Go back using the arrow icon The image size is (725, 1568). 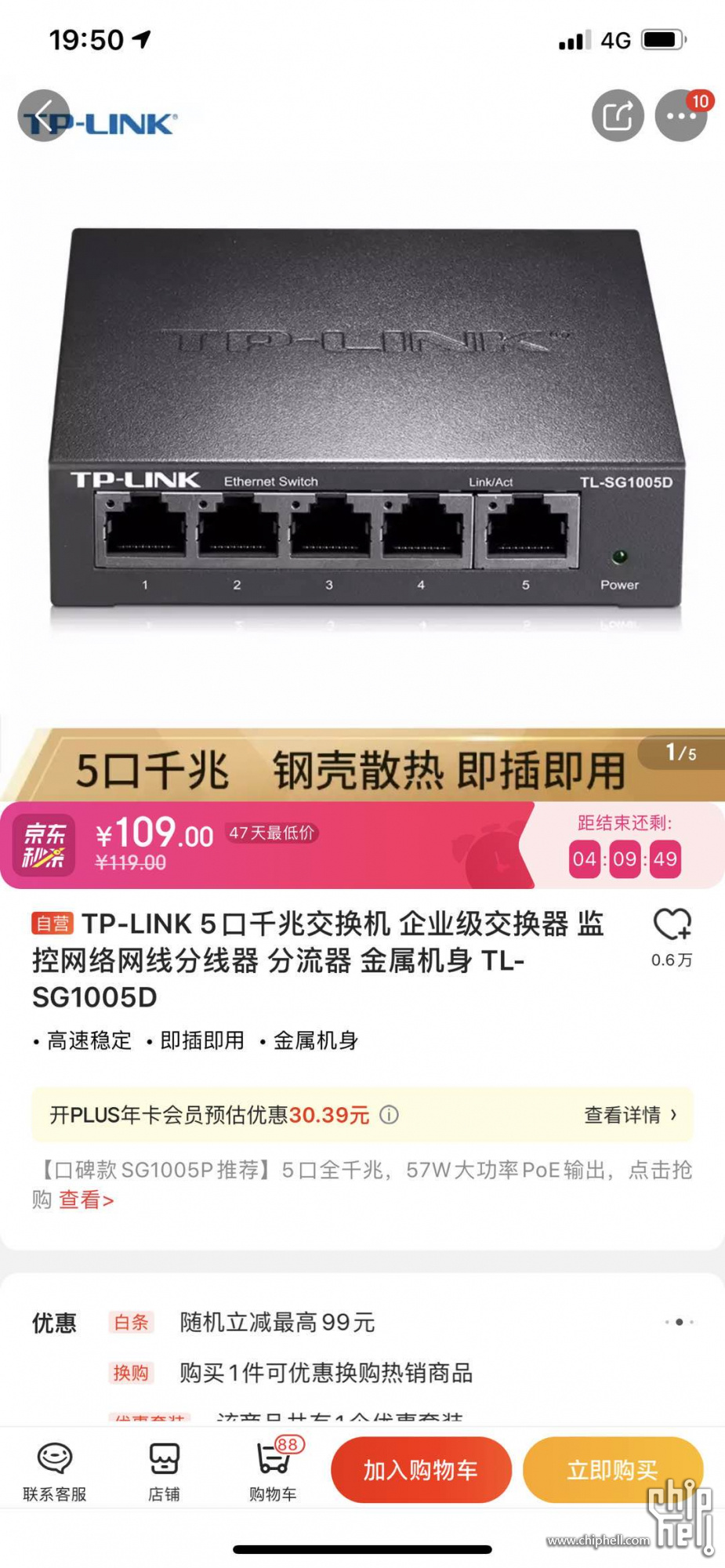tap(44, 116)
